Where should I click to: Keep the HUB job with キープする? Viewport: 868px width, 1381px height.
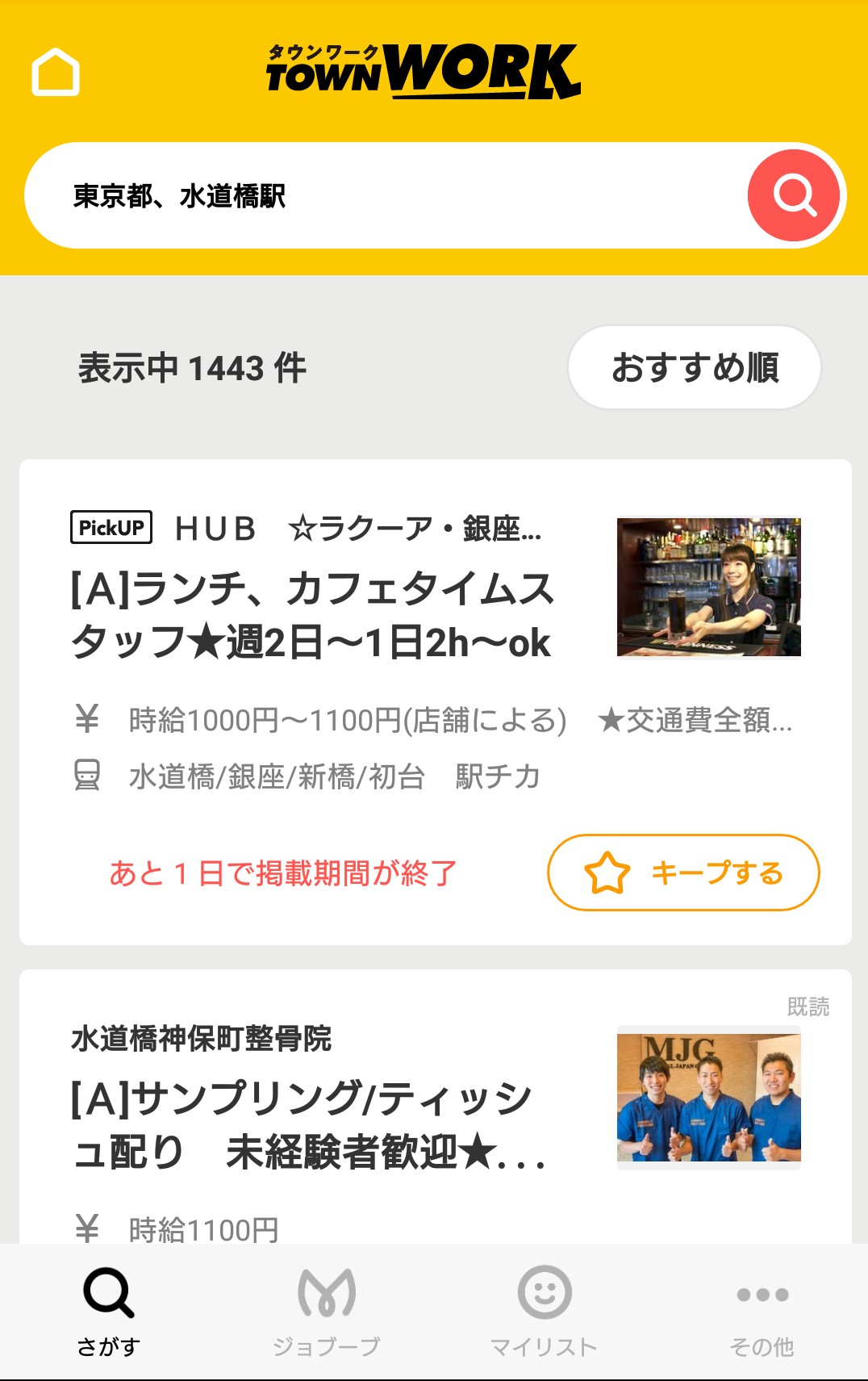[x=683, y=873]
